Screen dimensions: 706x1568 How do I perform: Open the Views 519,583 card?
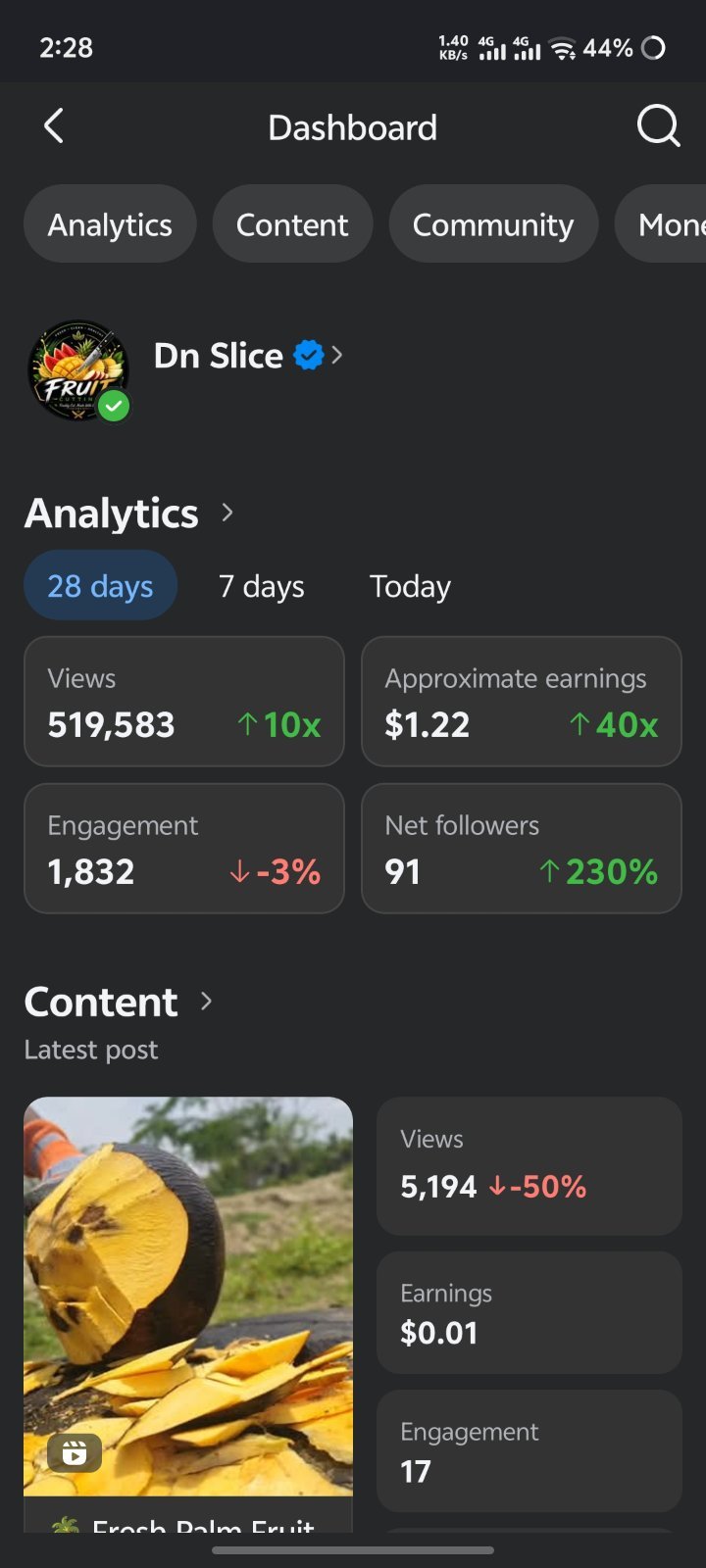coord(184,702)
